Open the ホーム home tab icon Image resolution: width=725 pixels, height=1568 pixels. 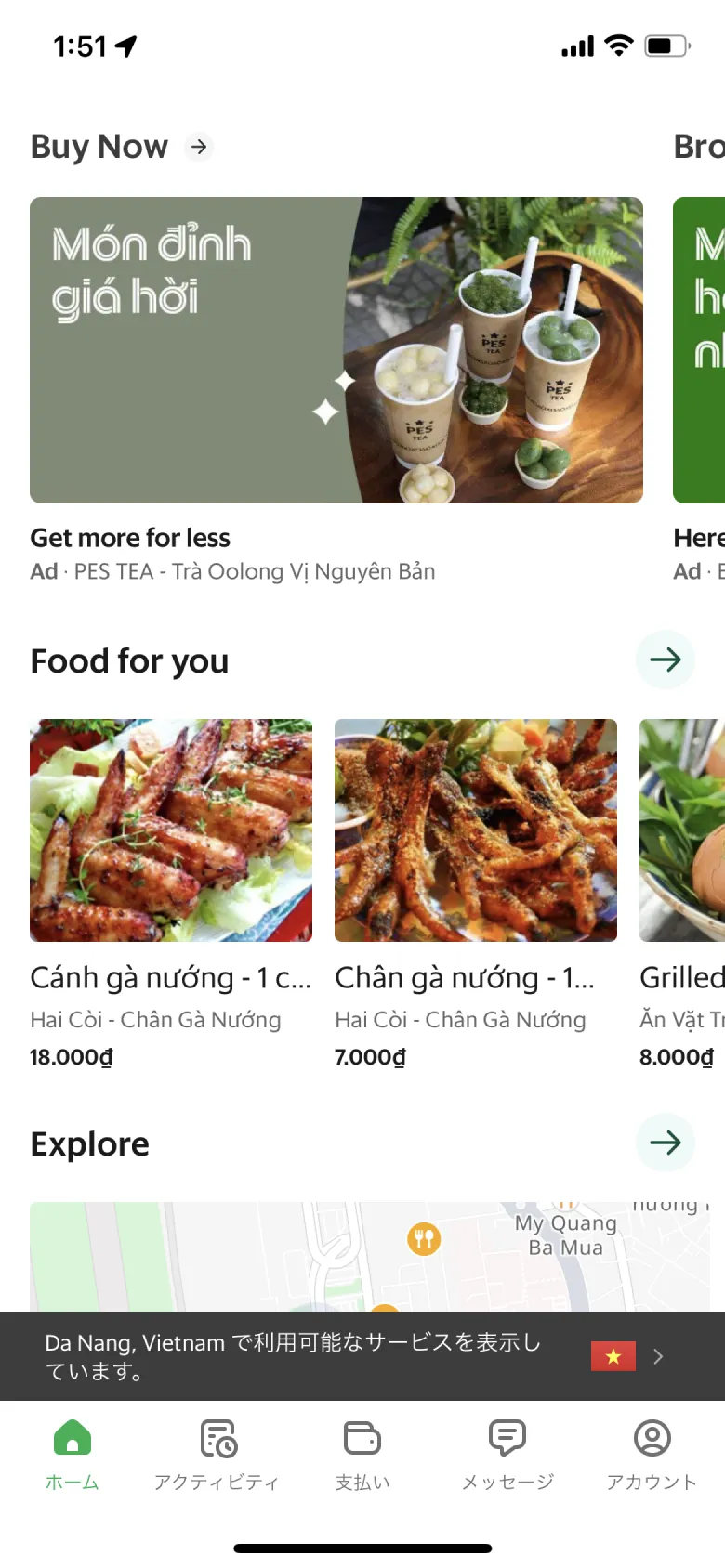pyautogui.click(x=72, y=1437)
